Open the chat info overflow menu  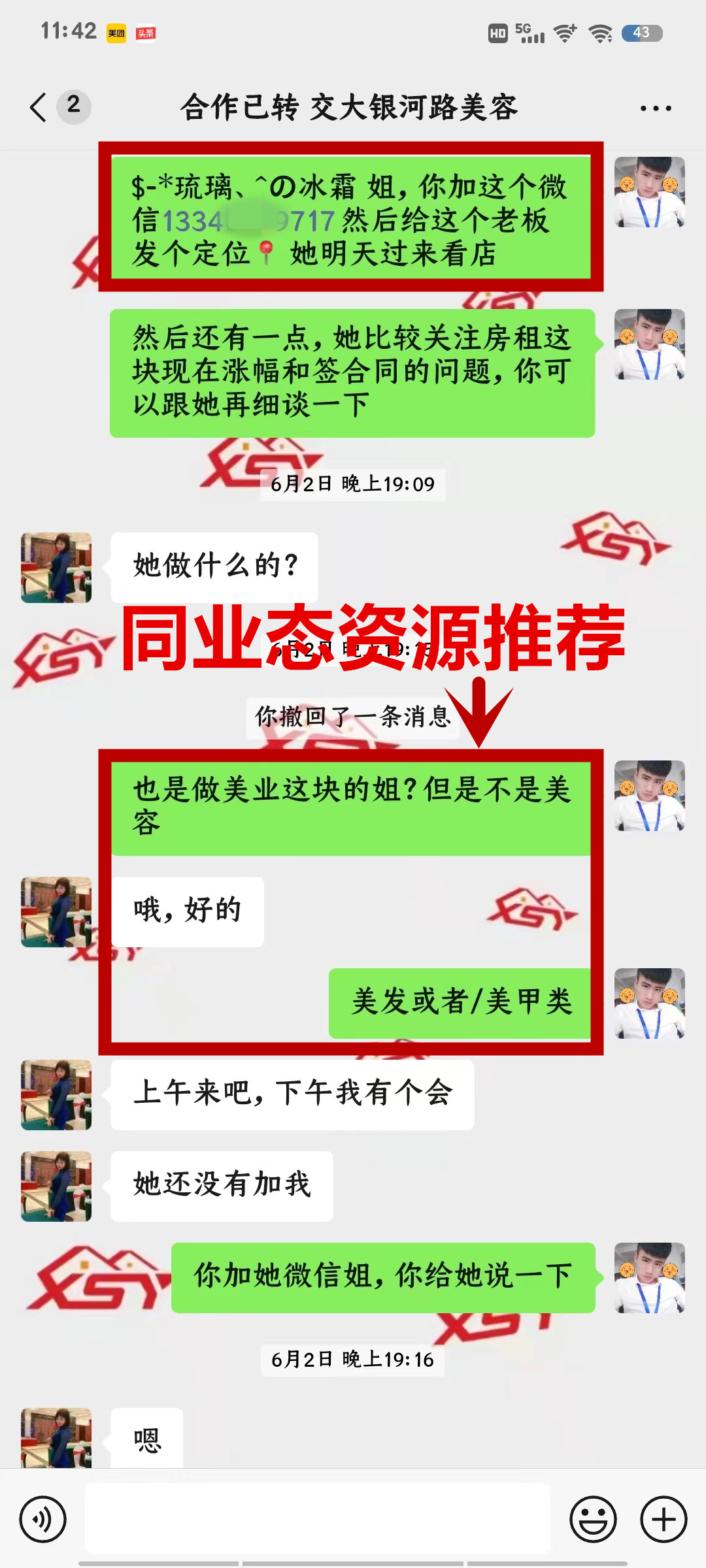[x=656, y=108]
